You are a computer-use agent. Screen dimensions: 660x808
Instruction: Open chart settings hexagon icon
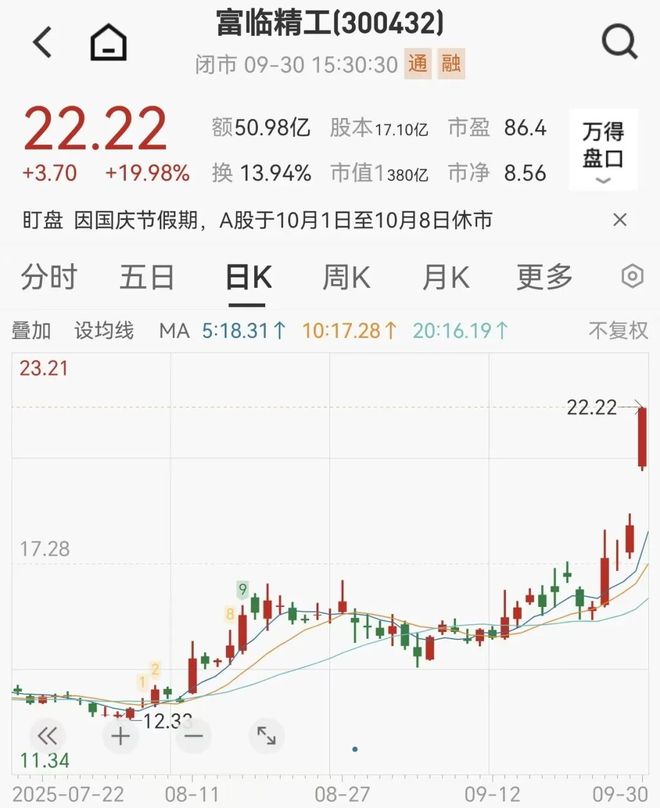(x=632, y=277)
